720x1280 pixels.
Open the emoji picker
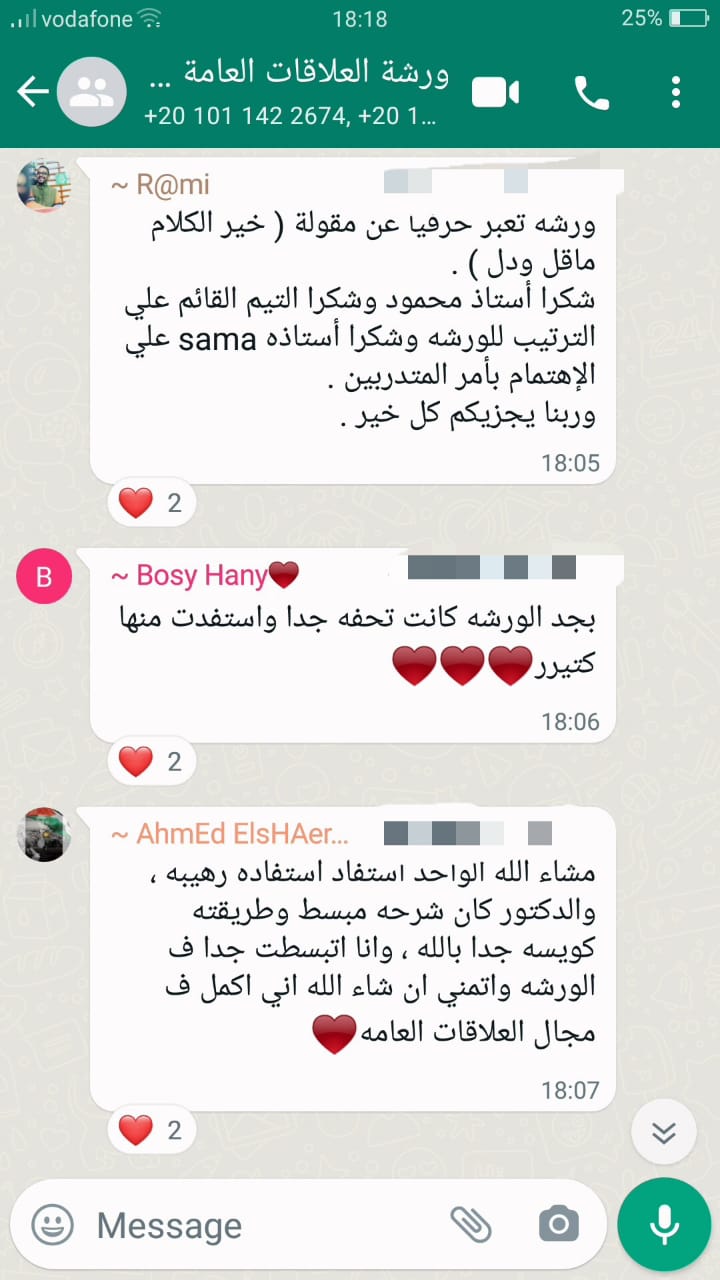click(53, 1224)
